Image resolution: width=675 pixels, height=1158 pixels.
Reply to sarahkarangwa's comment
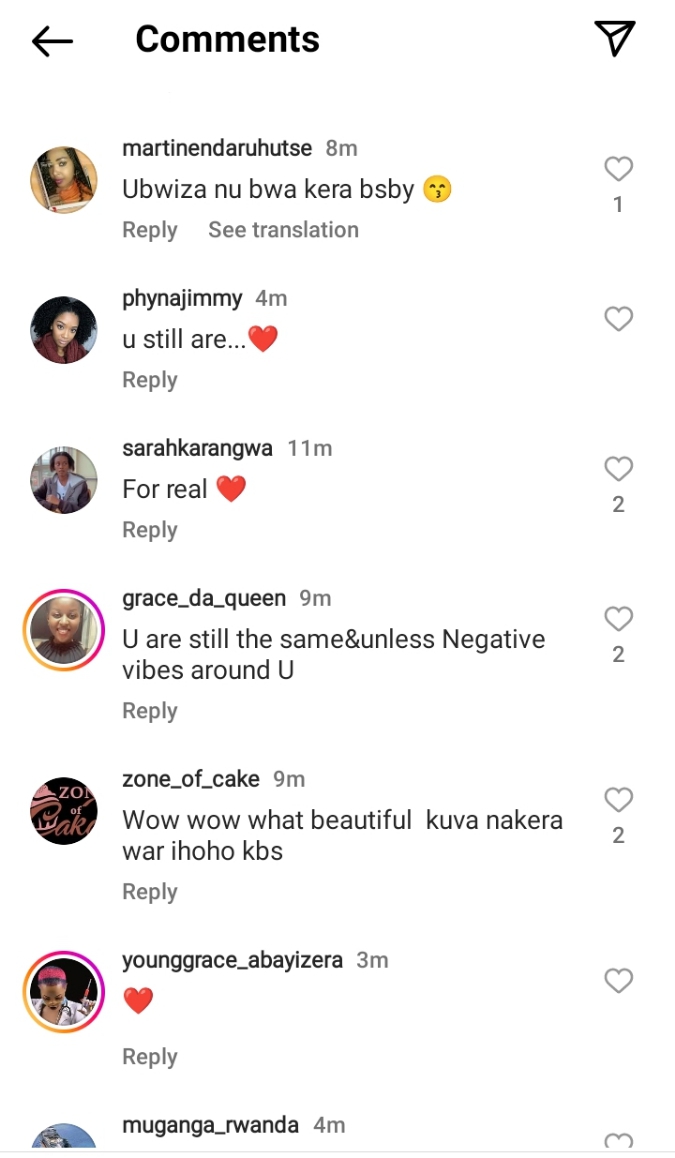click(x=150, y=530)
